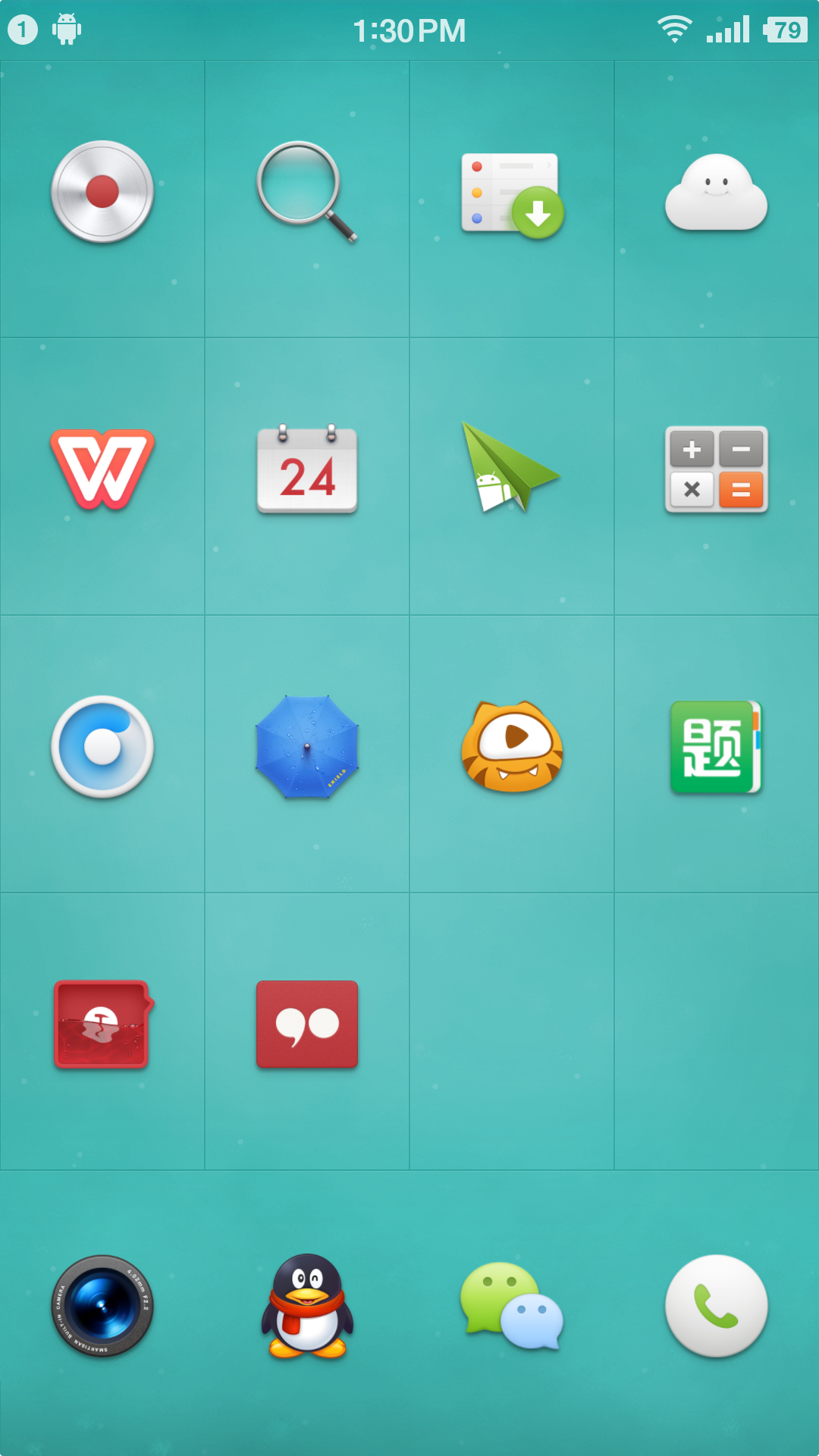Open the app with the green download arrow
Viewport: 819px width, 1456px height.
[x=512, y=195]
